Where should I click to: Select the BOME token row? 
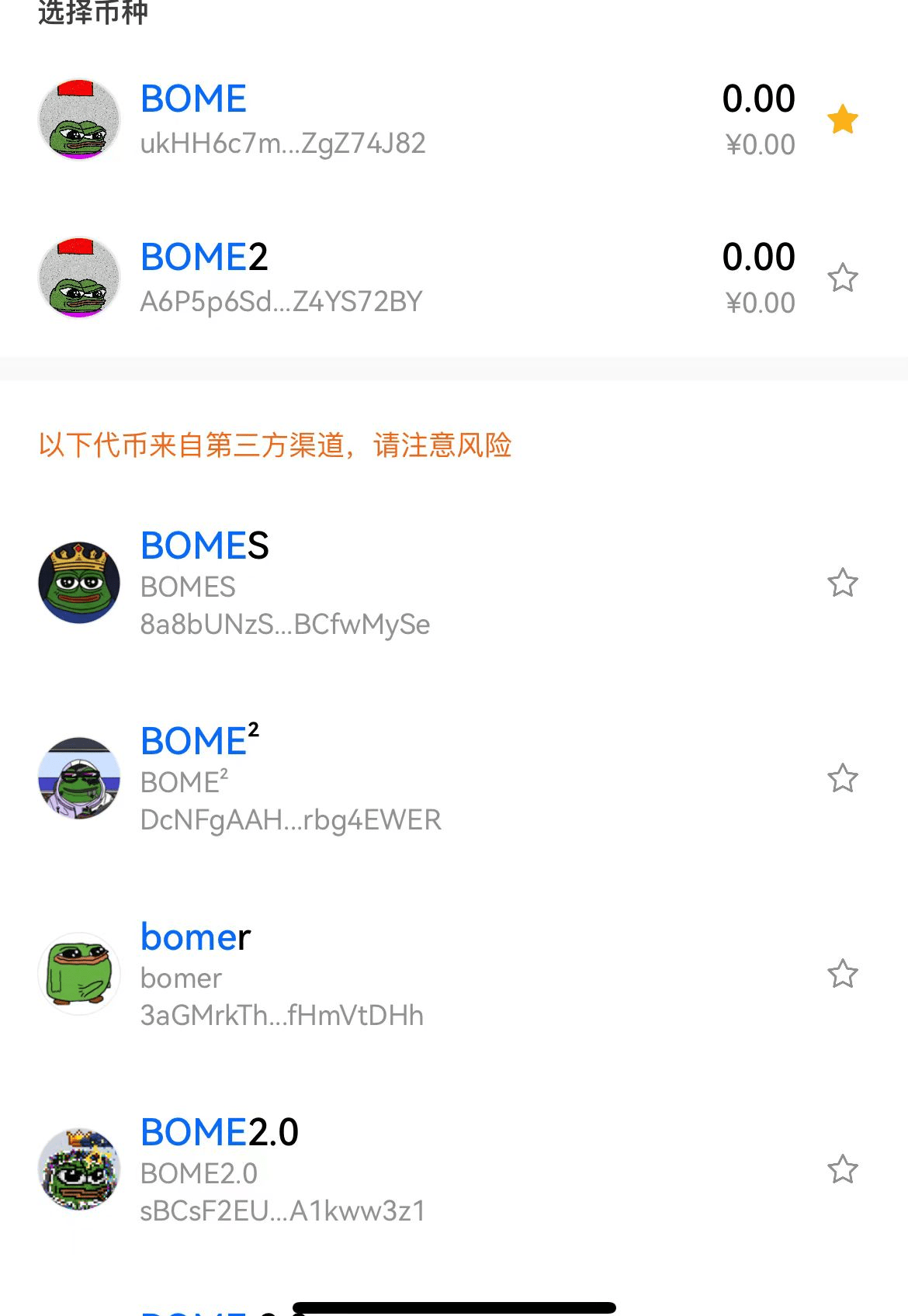click(388, 119)
